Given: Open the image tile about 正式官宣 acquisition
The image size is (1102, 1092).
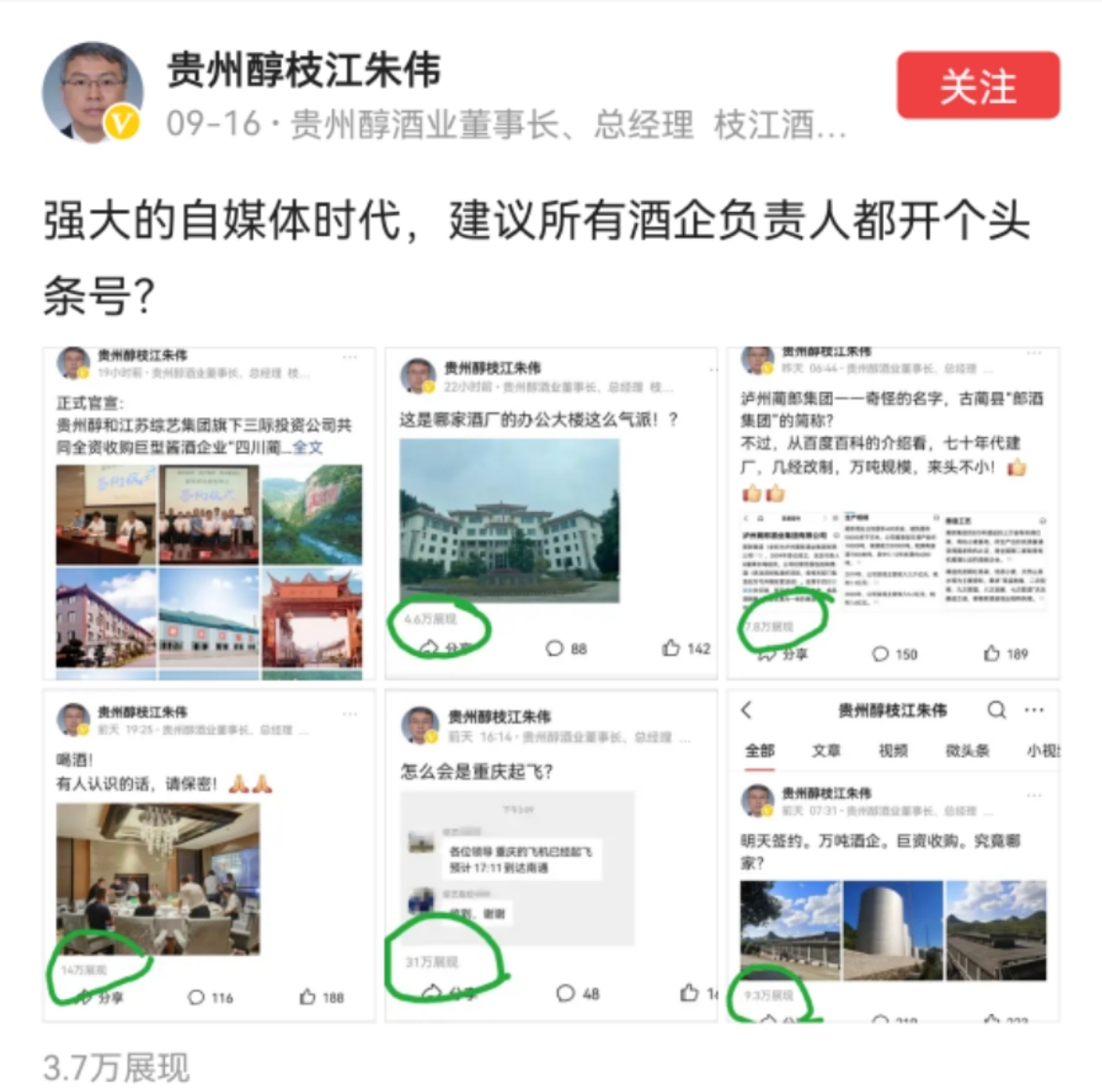Looking at the screenshot, I should pyautogui.click(x=209, y=513).
